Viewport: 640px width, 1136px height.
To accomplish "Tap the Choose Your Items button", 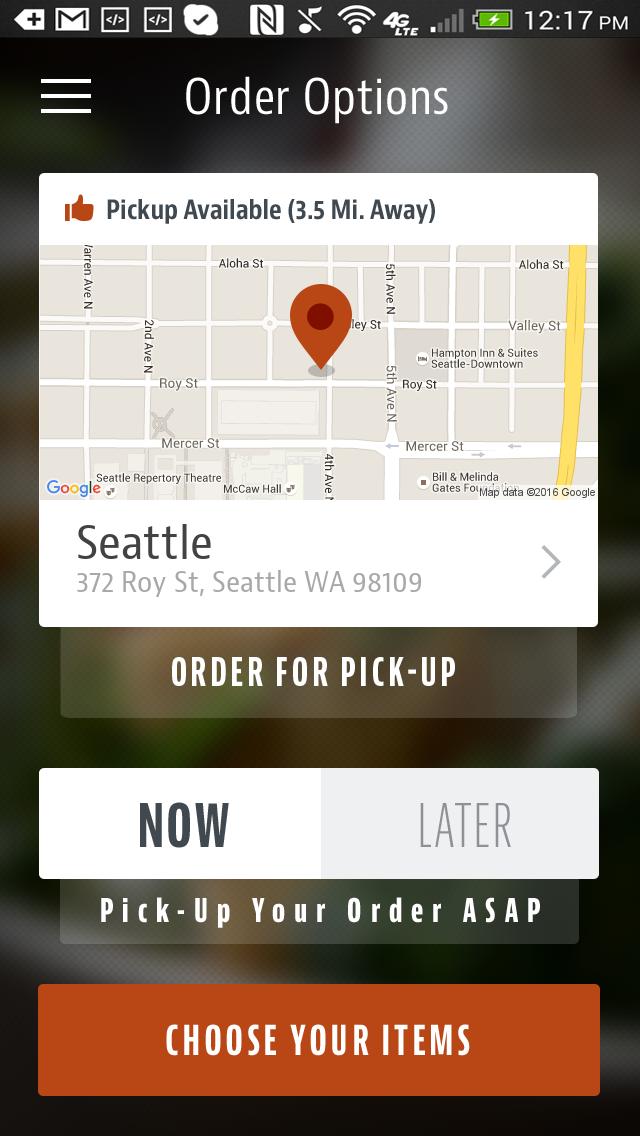I will point(319,1040).
